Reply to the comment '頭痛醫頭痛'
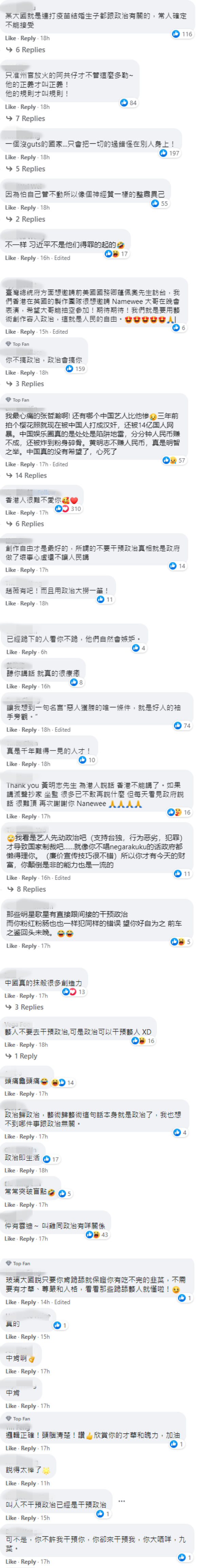 click(28, 1094)
